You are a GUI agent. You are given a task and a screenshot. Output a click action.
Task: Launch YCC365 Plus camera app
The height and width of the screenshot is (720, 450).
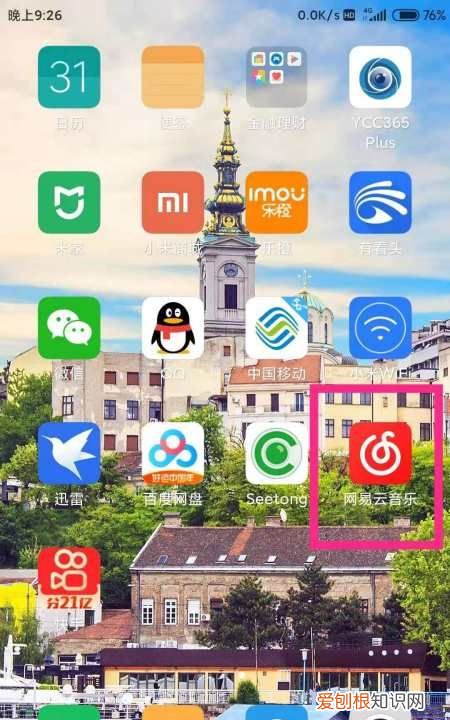coord(380,77)
